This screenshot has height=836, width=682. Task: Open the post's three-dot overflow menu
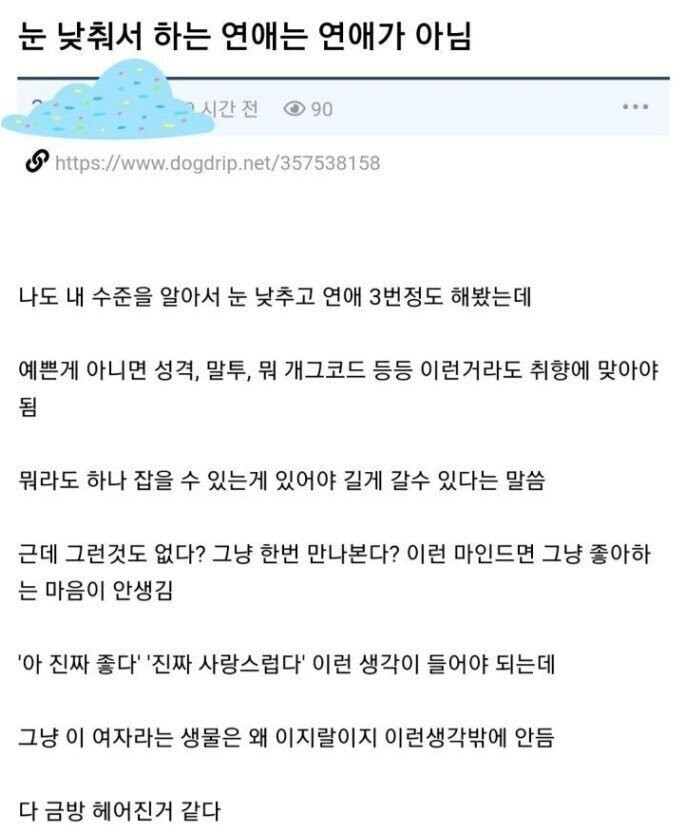(635, 108)
